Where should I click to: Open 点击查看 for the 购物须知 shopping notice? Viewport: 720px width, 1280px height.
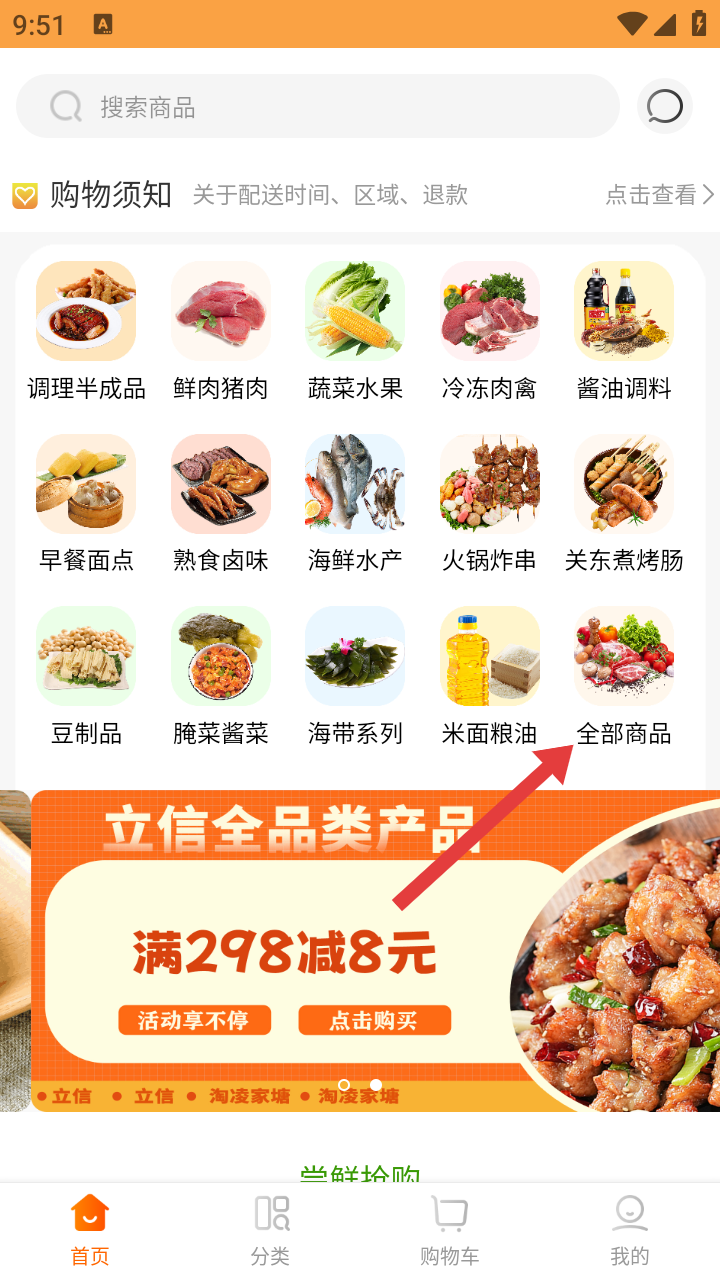659,195
